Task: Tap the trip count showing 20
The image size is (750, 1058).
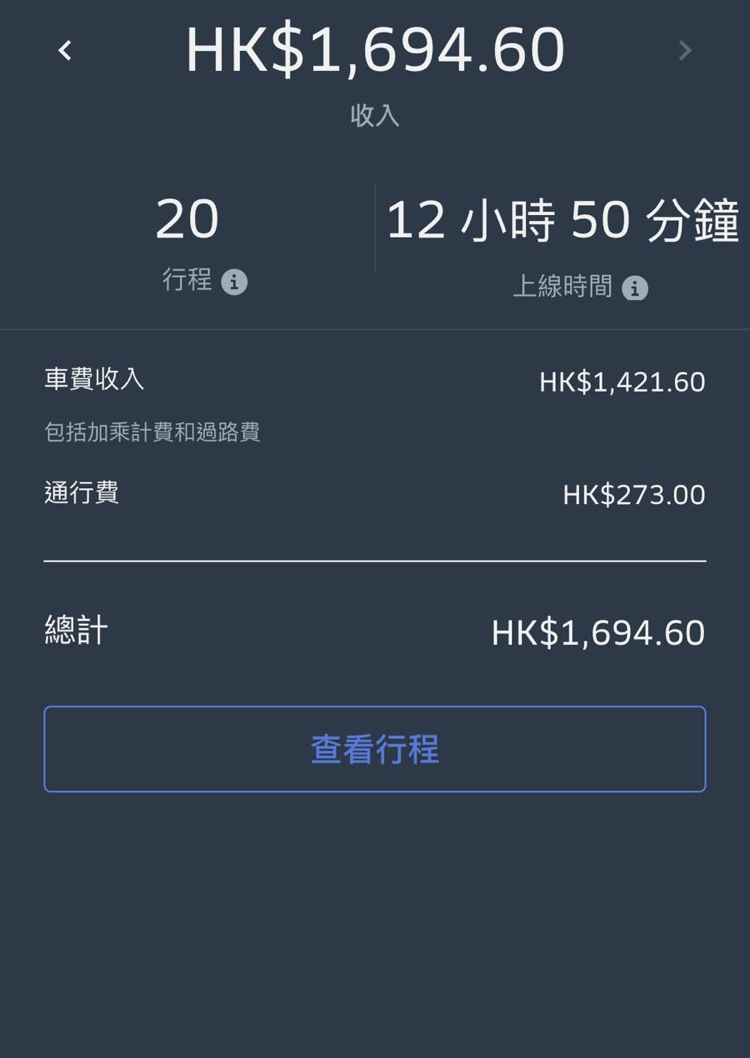Action: click(191, 219)
